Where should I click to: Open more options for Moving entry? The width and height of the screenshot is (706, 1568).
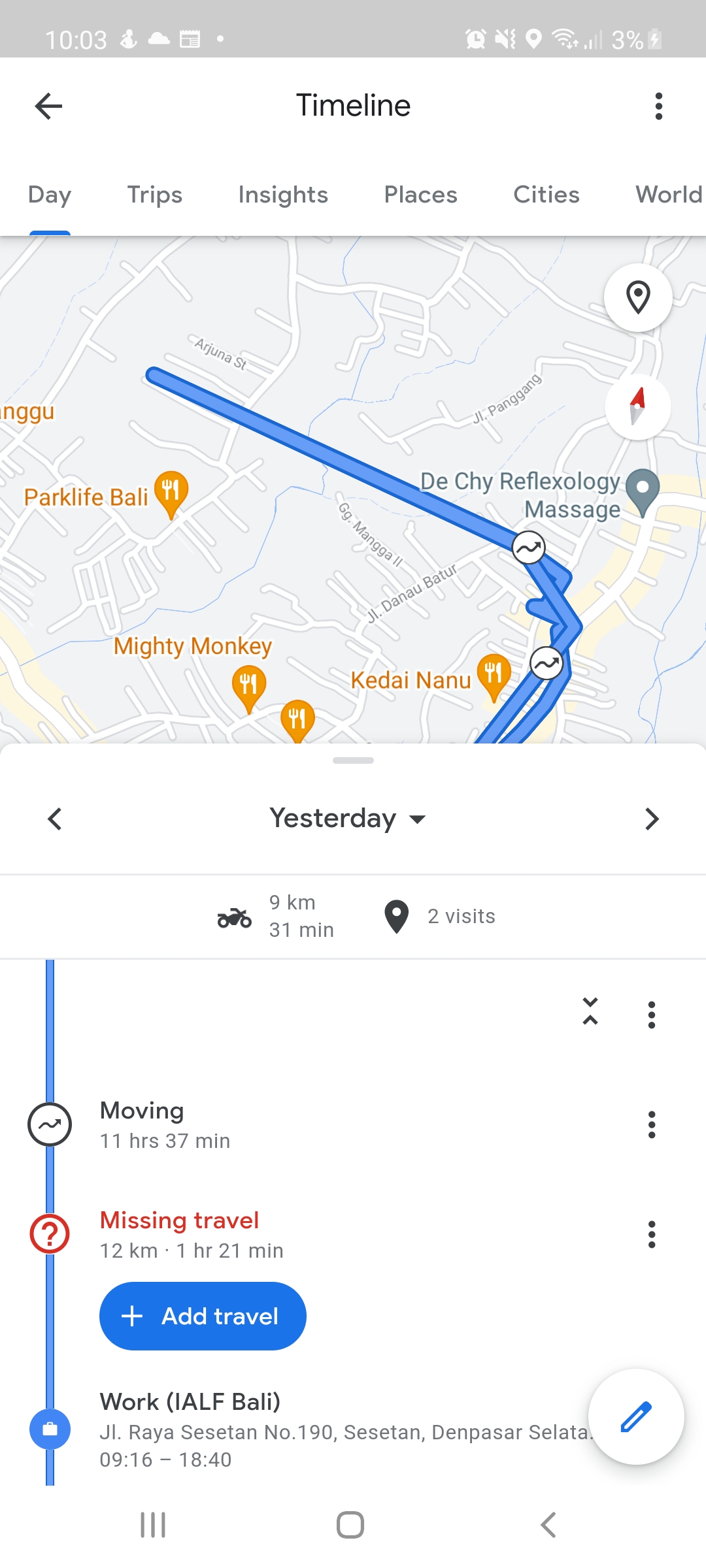coord(651,1124)
